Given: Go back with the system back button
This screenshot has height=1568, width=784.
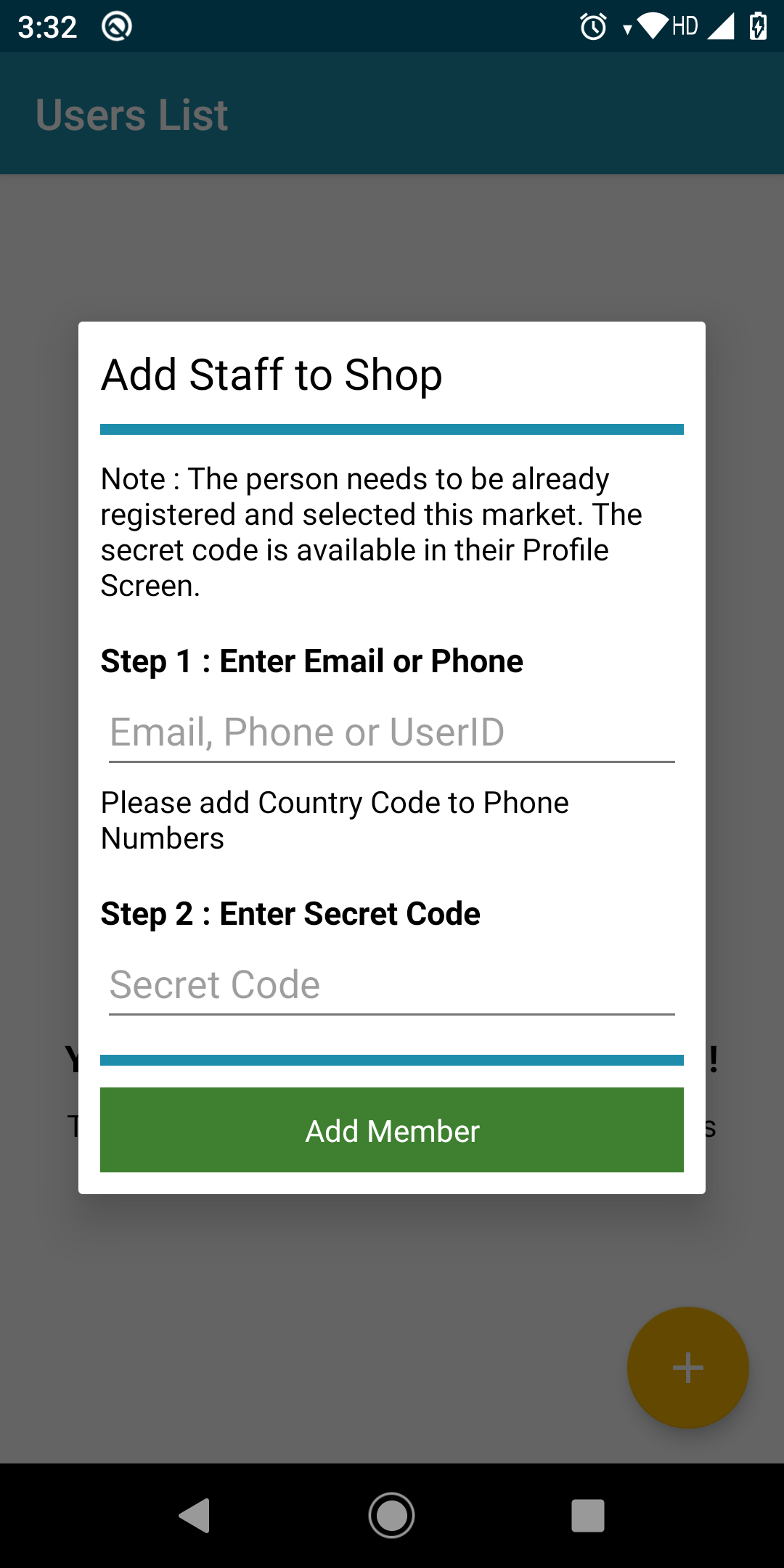Looking at the screenshot, I should pyautogui.click(x=195, y=1516).
